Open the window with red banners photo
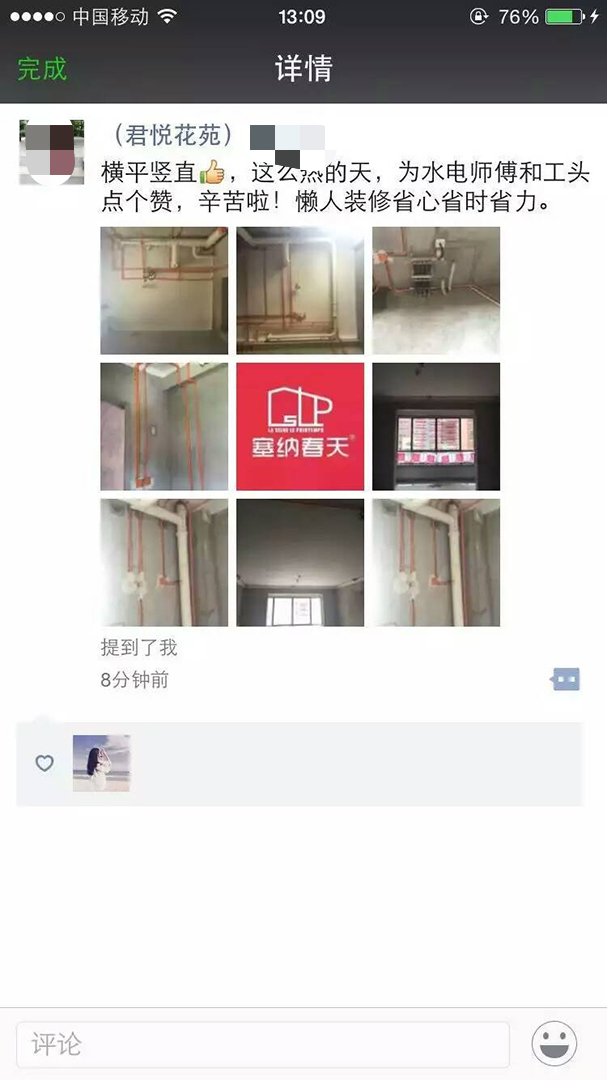This screenshot has width=607, height=1080. click(436, 426)
